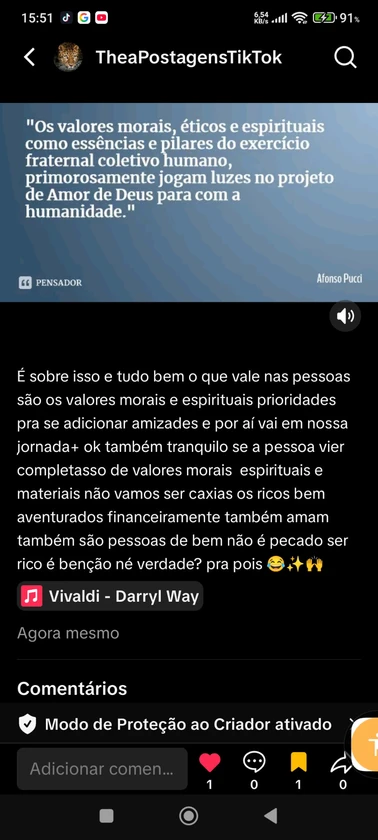Screen dimensions: 378x840
Task: Open TheaPostagensTikTok profile avatar
Action: 68,57
